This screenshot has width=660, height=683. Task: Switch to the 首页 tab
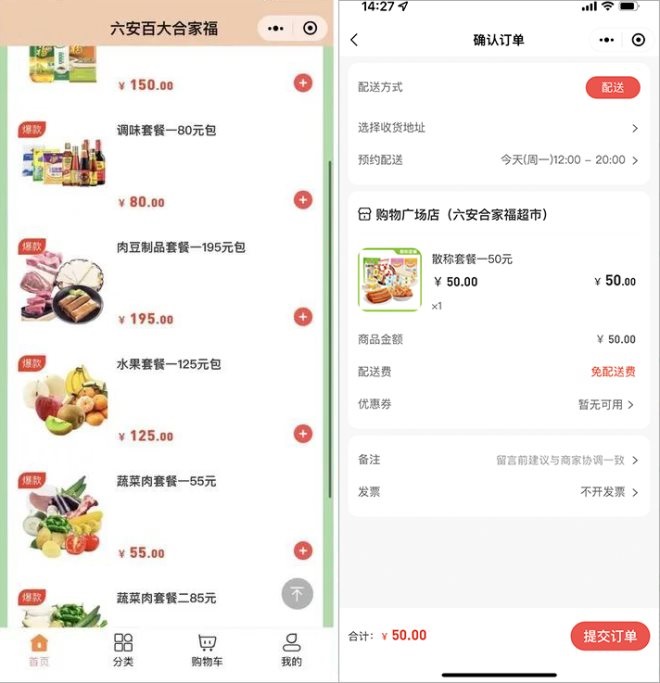(x=39, y=650)
